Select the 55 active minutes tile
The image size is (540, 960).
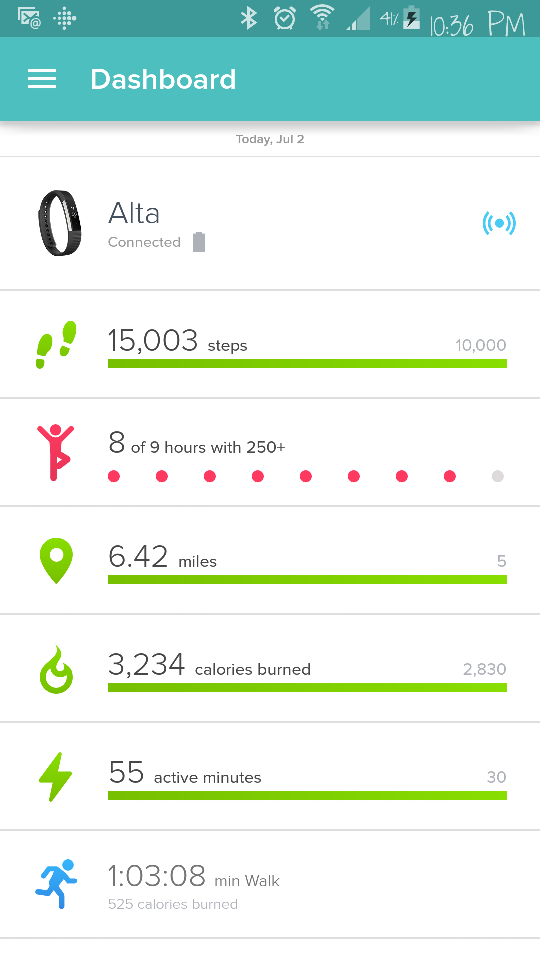(270, 776)
